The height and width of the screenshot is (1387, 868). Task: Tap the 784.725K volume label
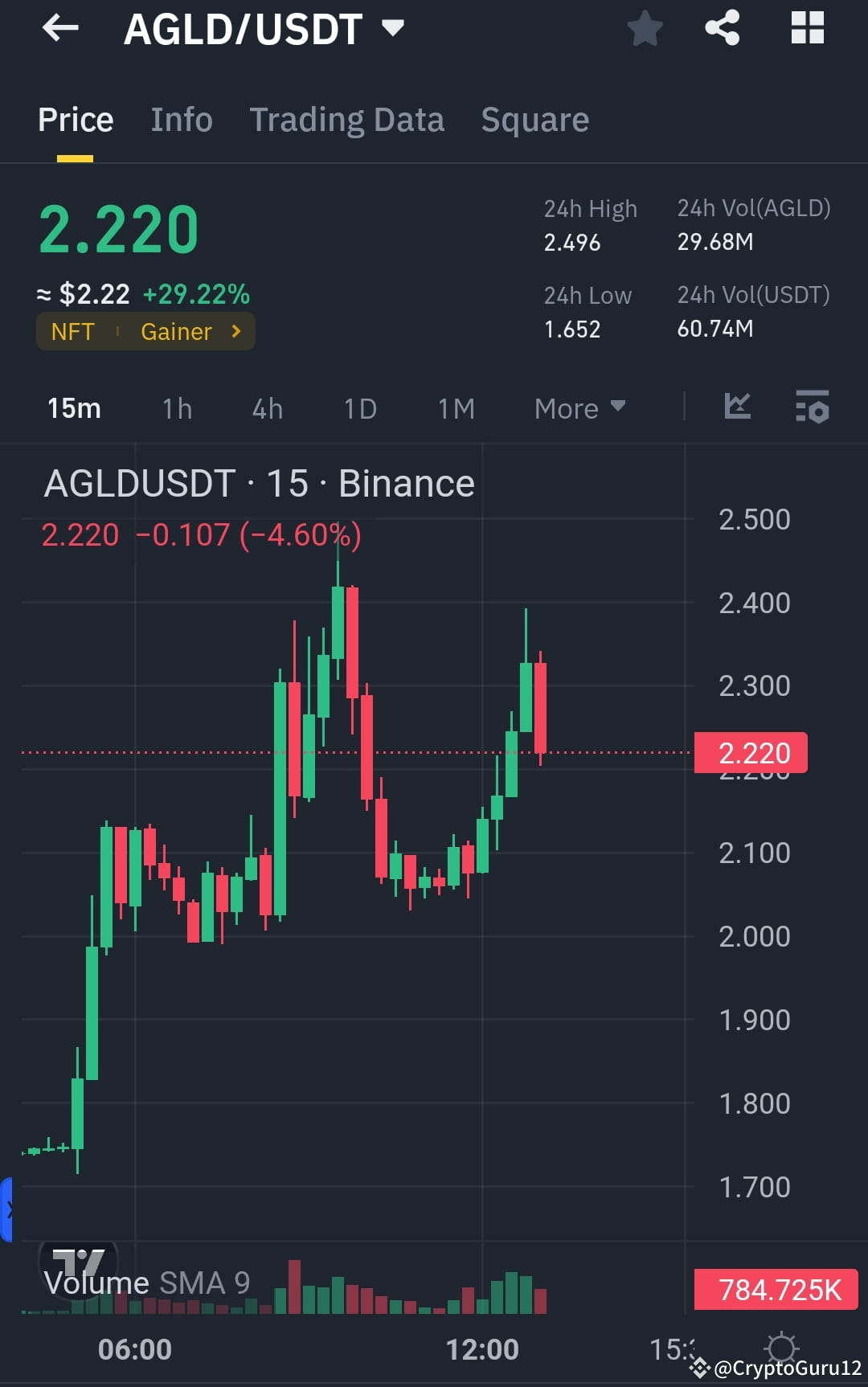coord(775,1291)
